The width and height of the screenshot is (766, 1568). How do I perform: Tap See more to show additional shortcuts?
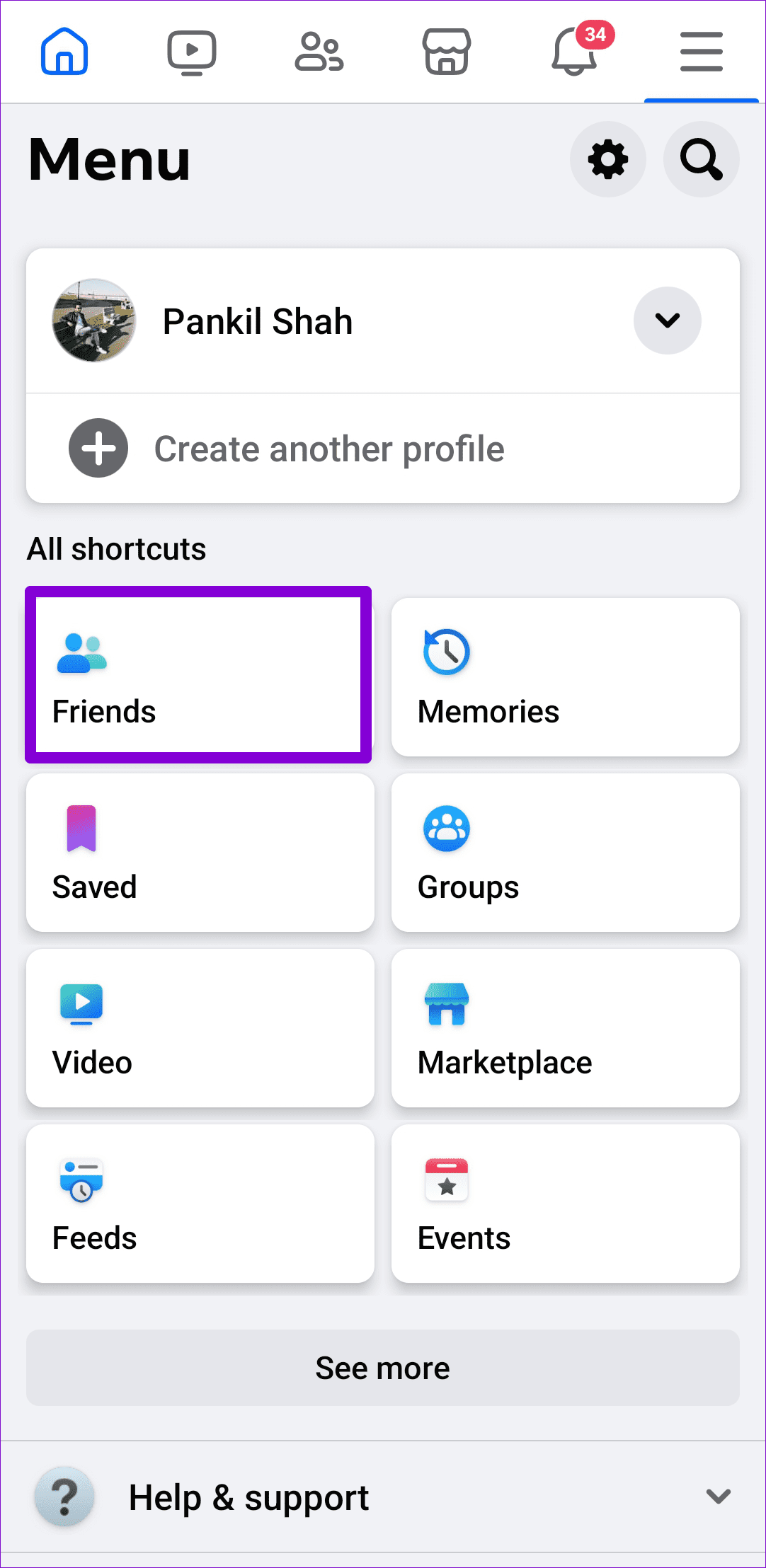[x=382, y=1367]
